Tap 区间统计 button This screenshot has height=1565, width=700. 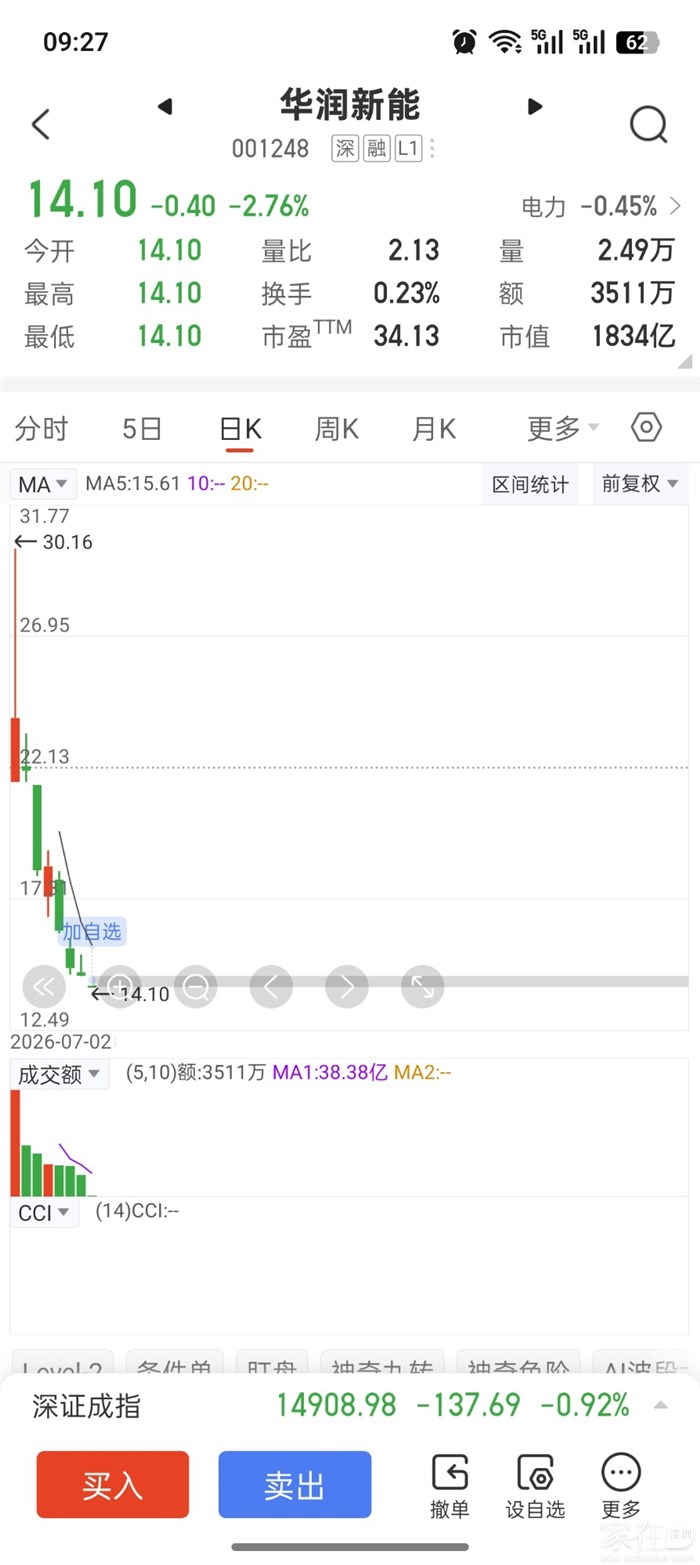pos(530,485)
